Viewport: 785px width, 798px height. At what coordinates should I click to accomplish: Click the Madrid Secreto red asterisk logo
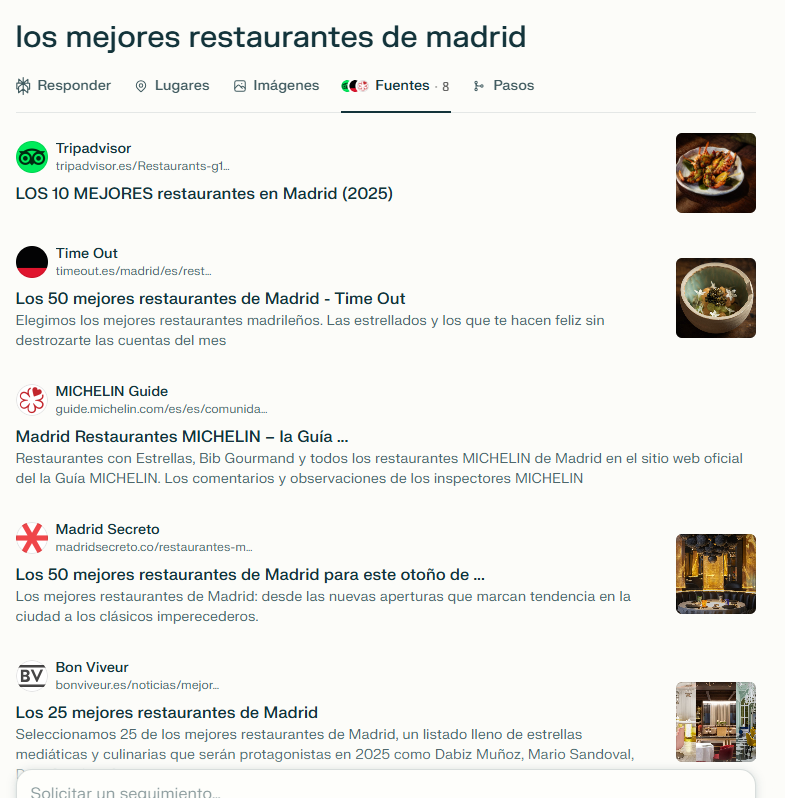point(31,538)
